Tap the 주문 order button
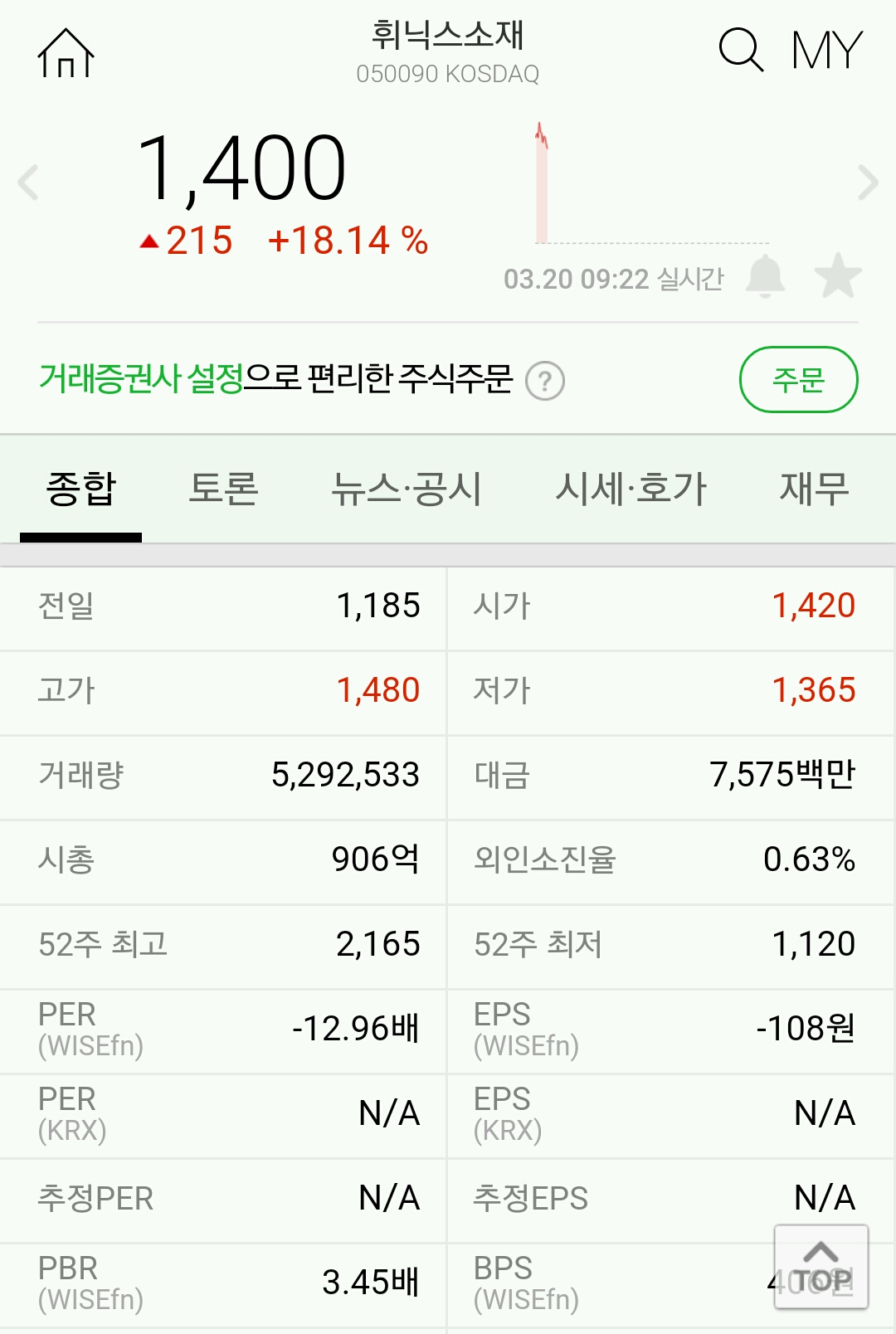Viewport: 896px width, 1334px height. point(798,380)
